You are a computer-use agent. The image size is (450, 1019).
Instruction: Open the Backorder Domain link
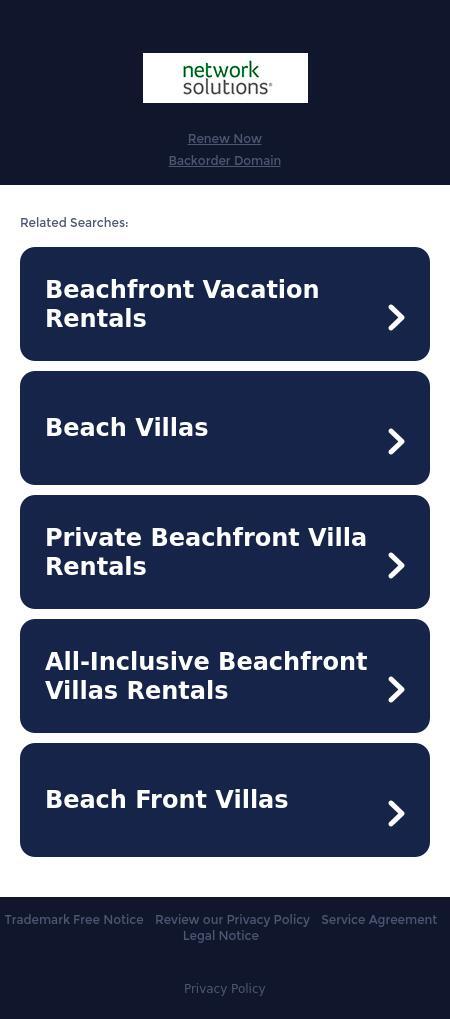(224, 161)
